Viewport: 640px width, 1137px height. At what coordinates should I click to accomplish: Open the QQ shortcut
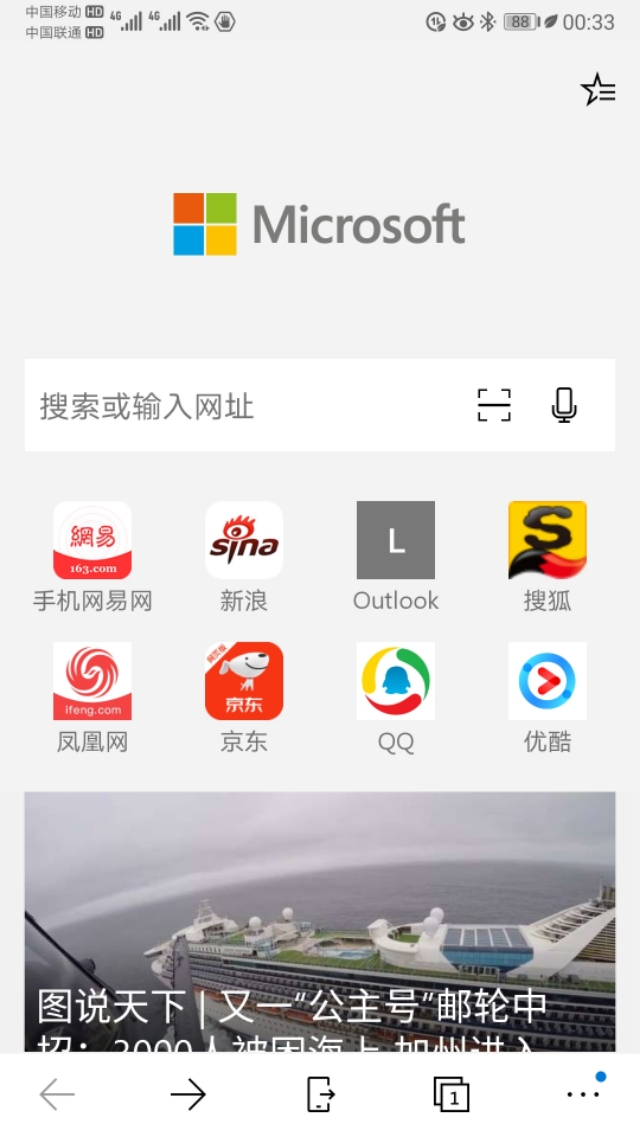point(396,682)
